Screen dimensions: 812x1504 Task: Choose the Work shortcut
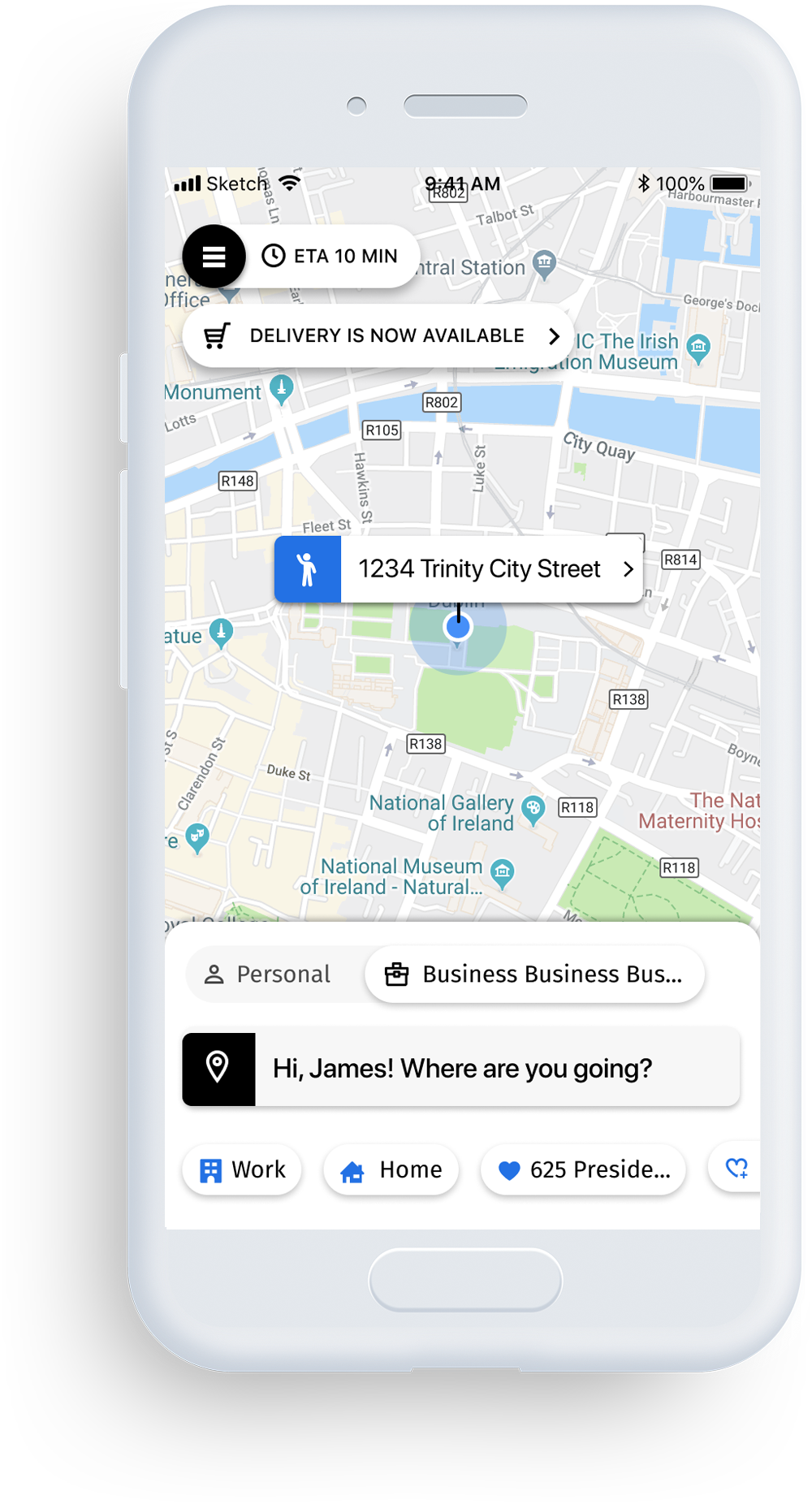click(x=242, y=1169)
